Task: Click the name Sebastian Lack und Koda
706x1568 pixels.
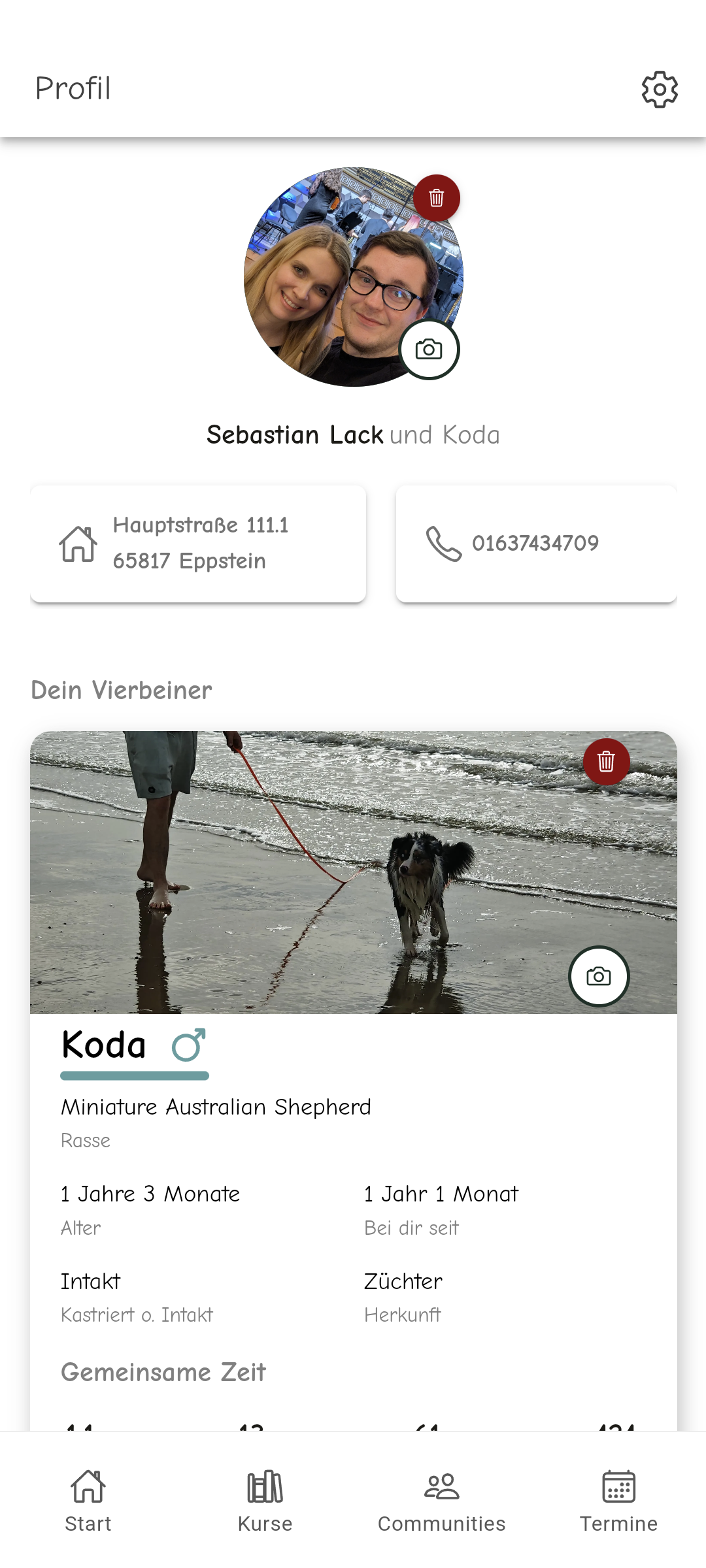Action: (x=353, y=434)
